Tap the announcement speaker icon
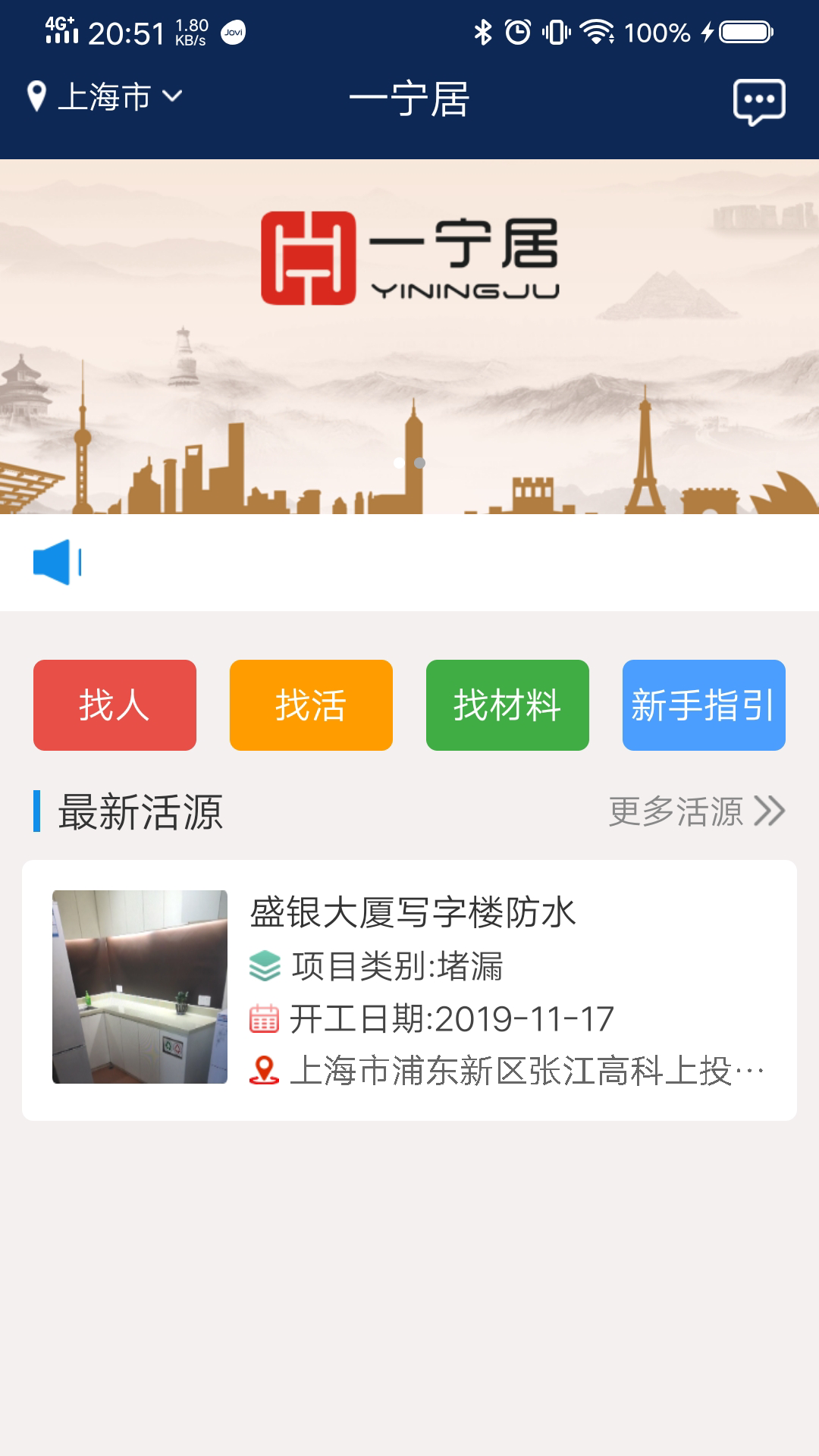Screen dimensions: 819x1456 [x=57, y=562]
